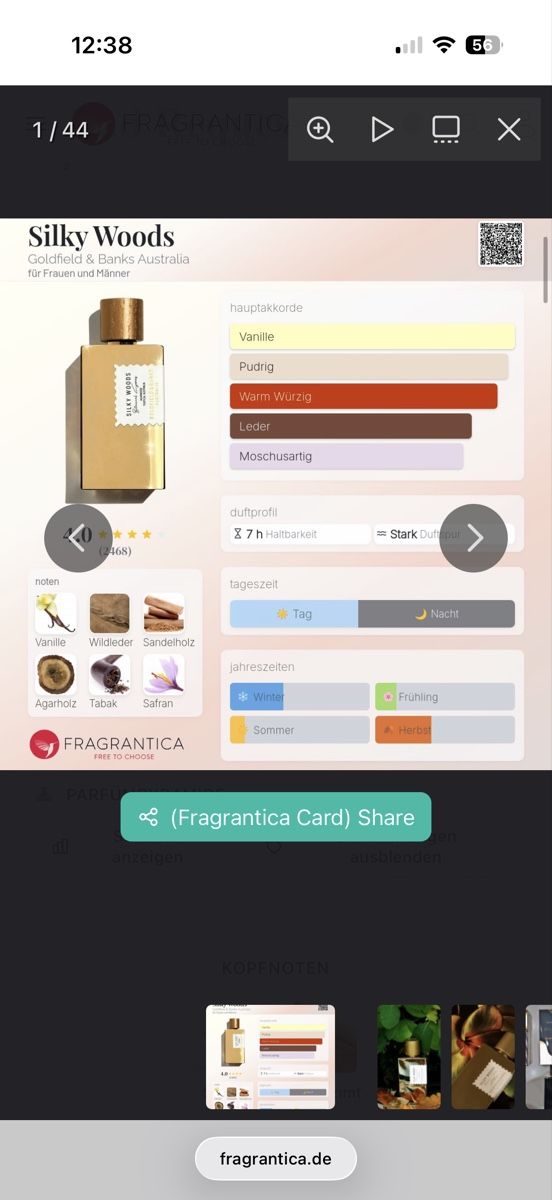552x1200 pixels.
Task: Open the third thumbnail with orange ribbon
Action: [x=483, y=1057]
